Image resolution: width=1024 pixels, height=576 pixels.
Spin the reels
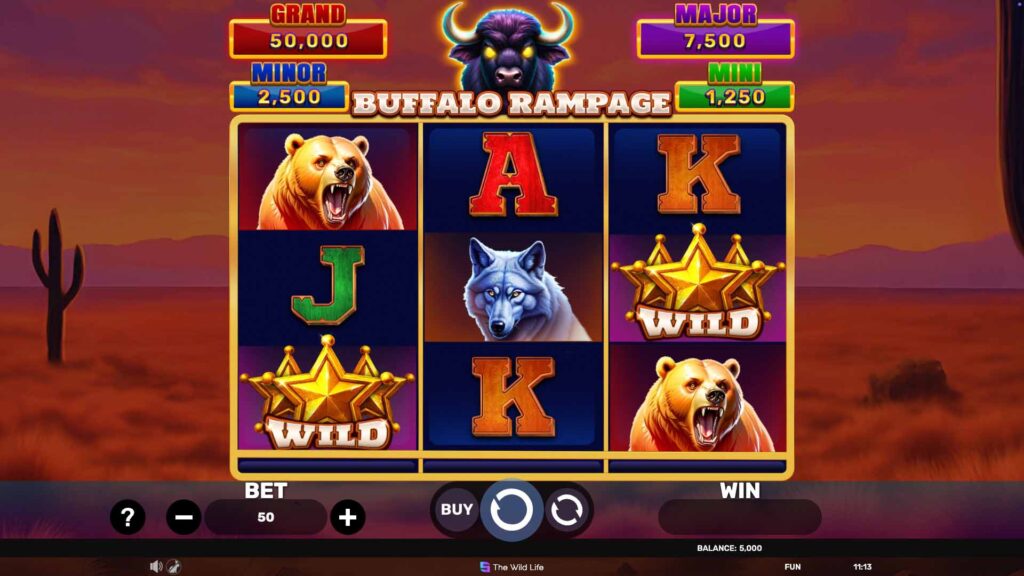[x=512, y=510]
